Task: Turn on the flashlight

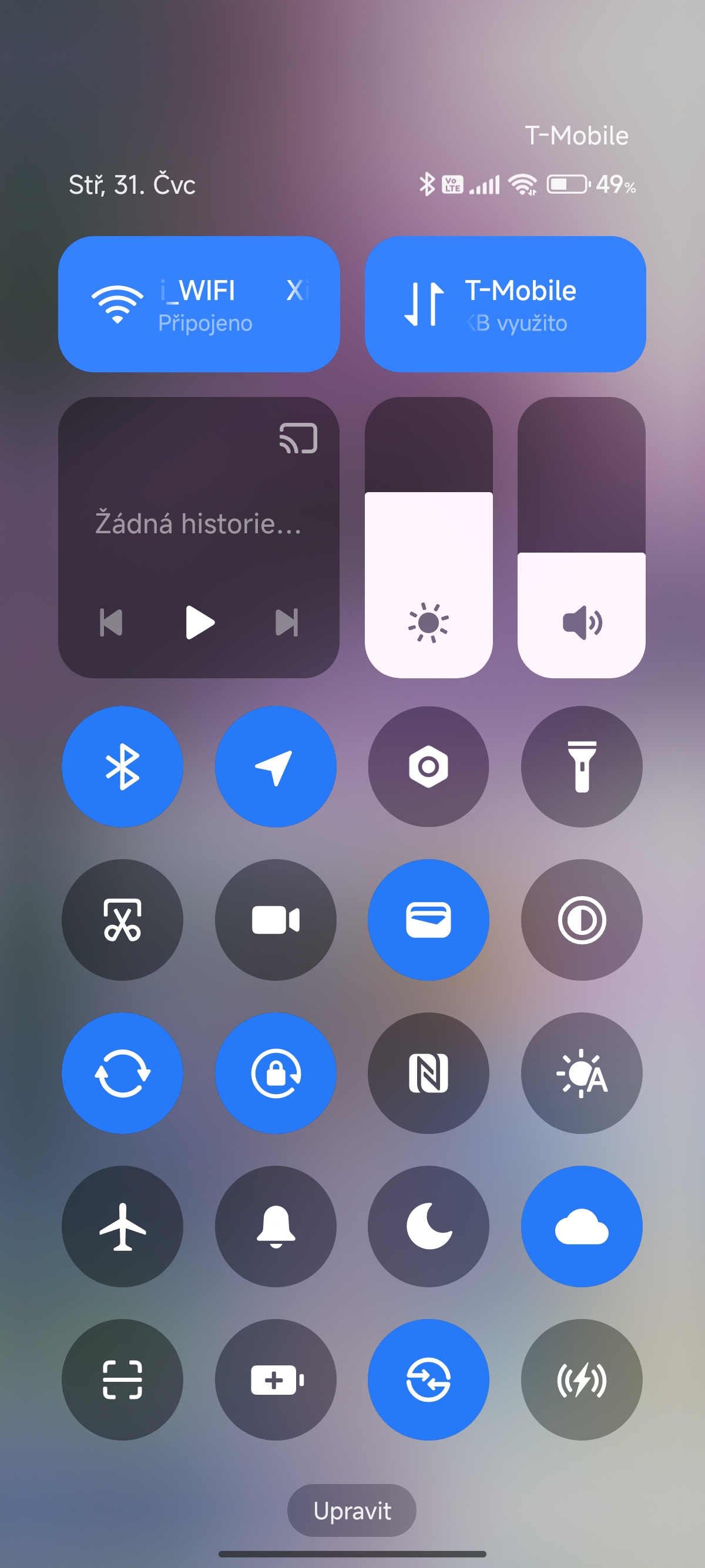Action: click(x=582, y=766)
